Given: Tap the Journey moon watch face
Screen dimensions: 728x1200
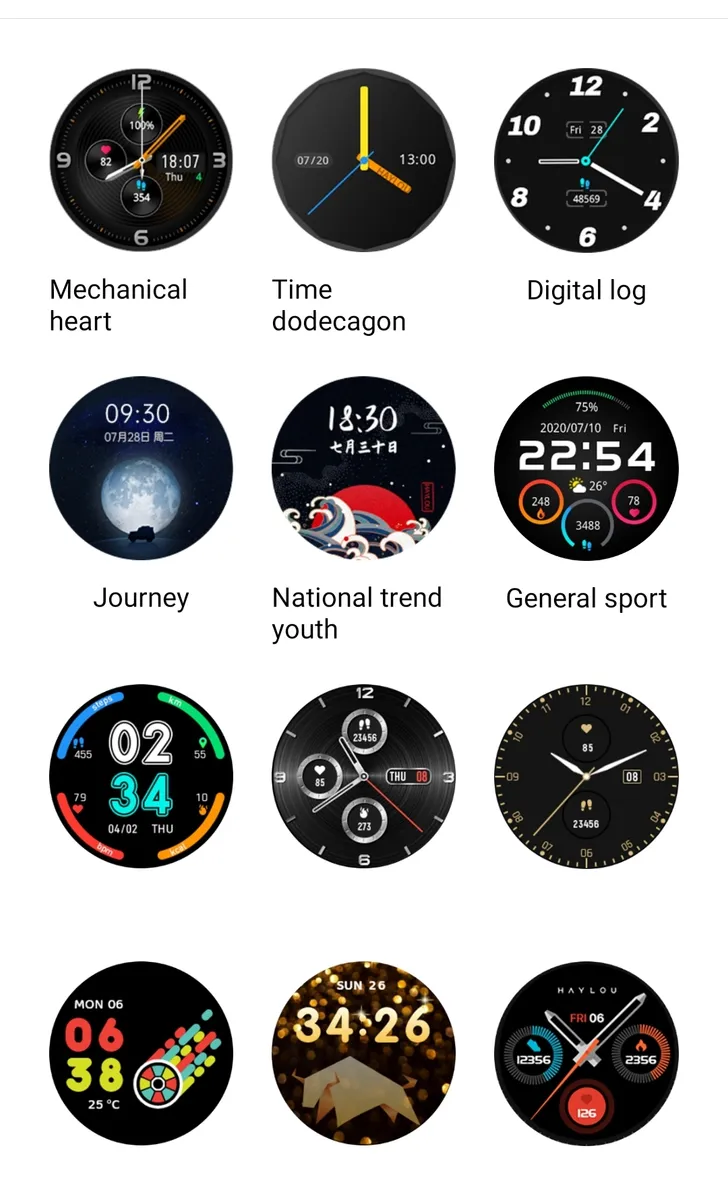Looking at the screenshot, I should pyautogui.click(x=141, y=469).
